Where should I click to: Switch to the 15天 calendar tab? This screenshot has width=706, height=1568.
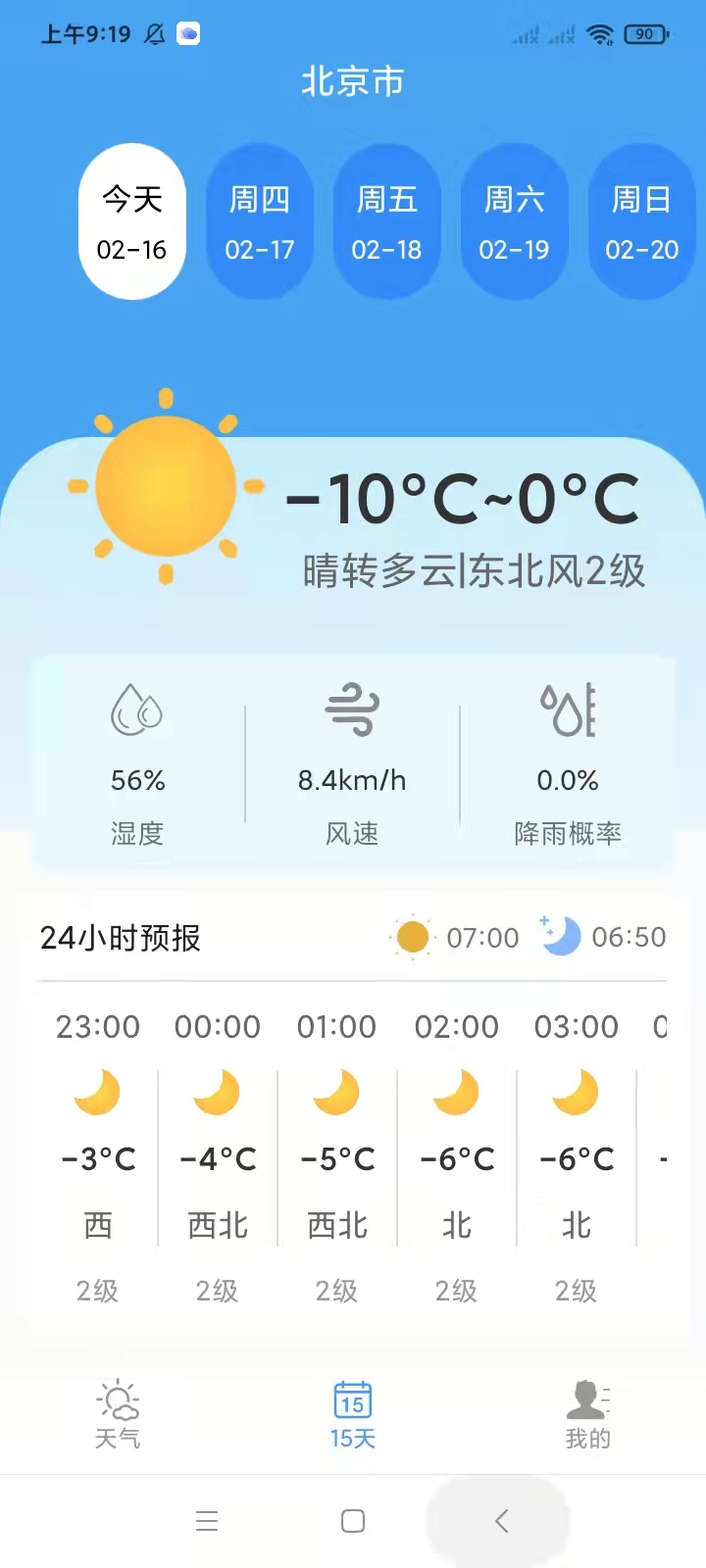click(352, 1411)
